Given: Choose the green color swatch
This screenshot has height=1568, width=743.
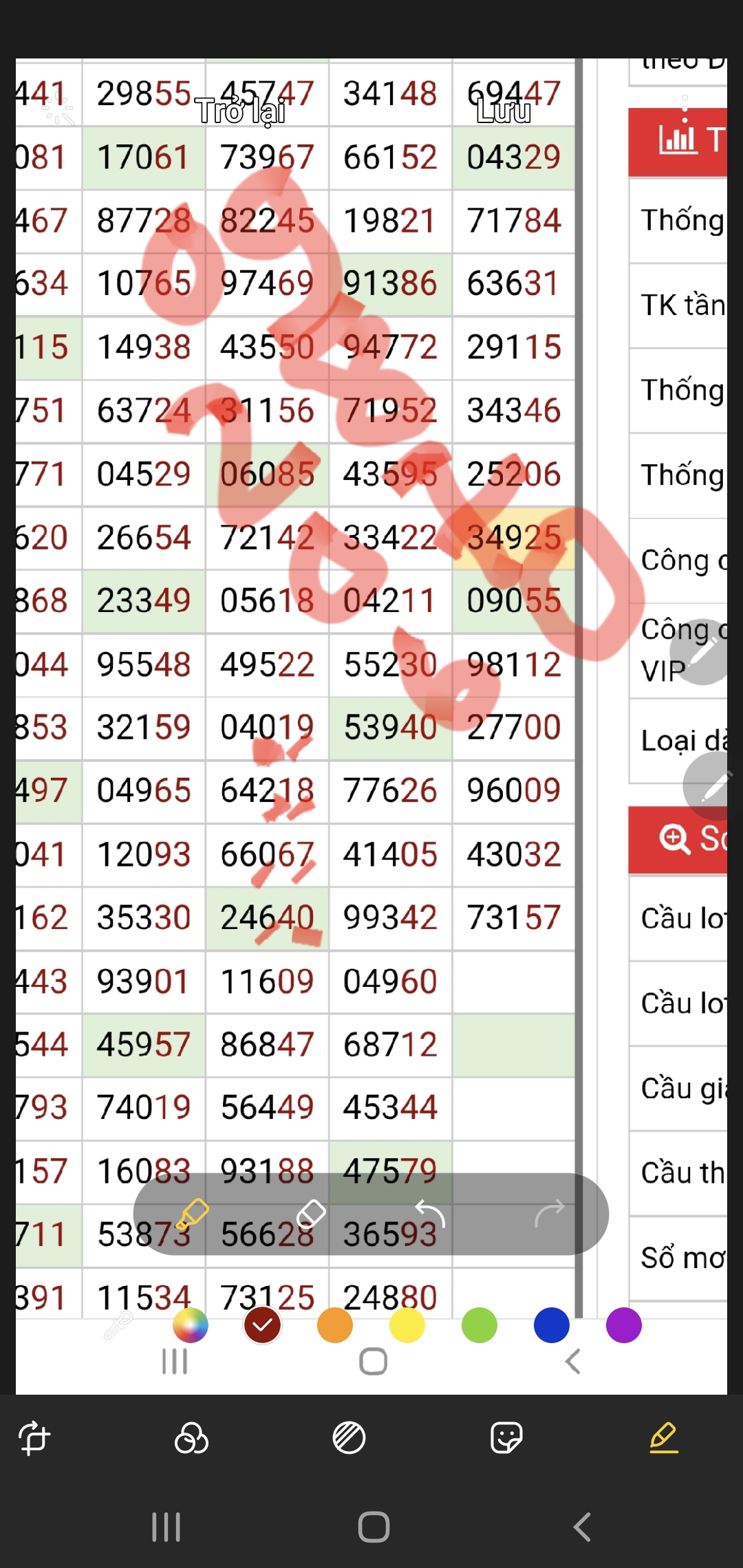Looking at the screenshot, I should coord(480,1325).
